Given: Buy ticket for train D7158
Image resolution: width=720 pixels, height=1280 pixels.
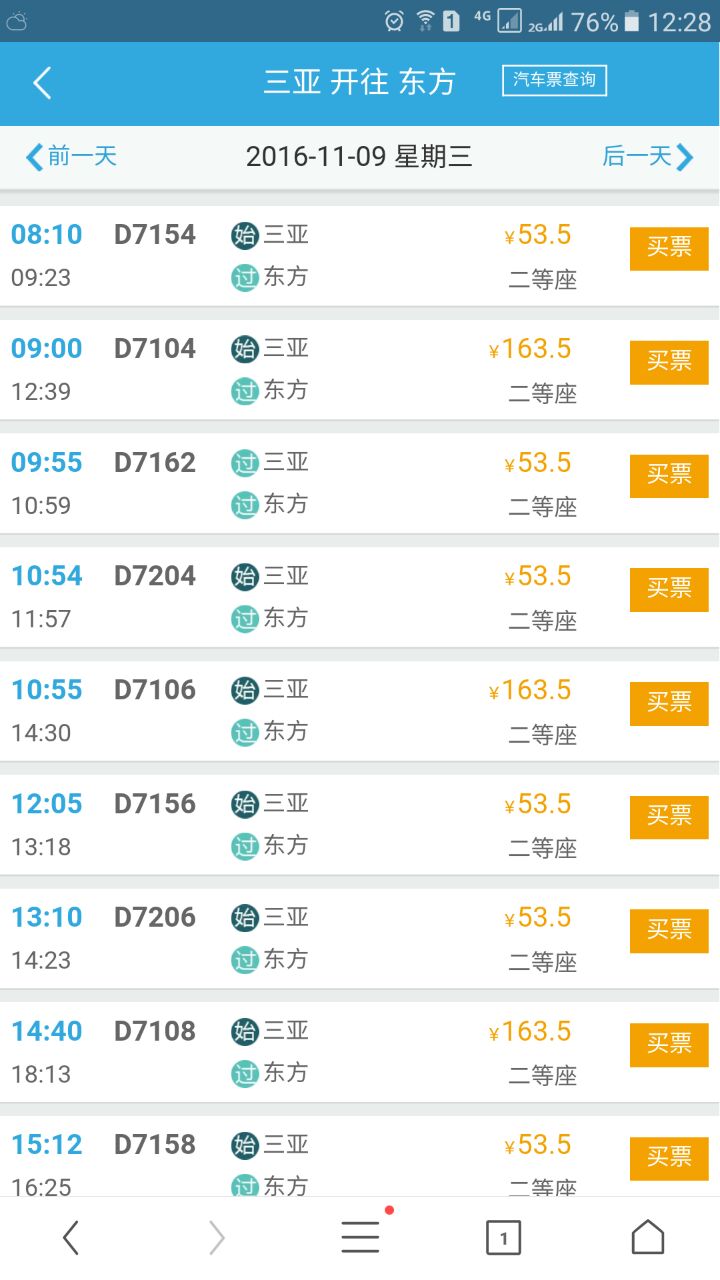Looking at the screenshot, I should [x=669, y=1158].
